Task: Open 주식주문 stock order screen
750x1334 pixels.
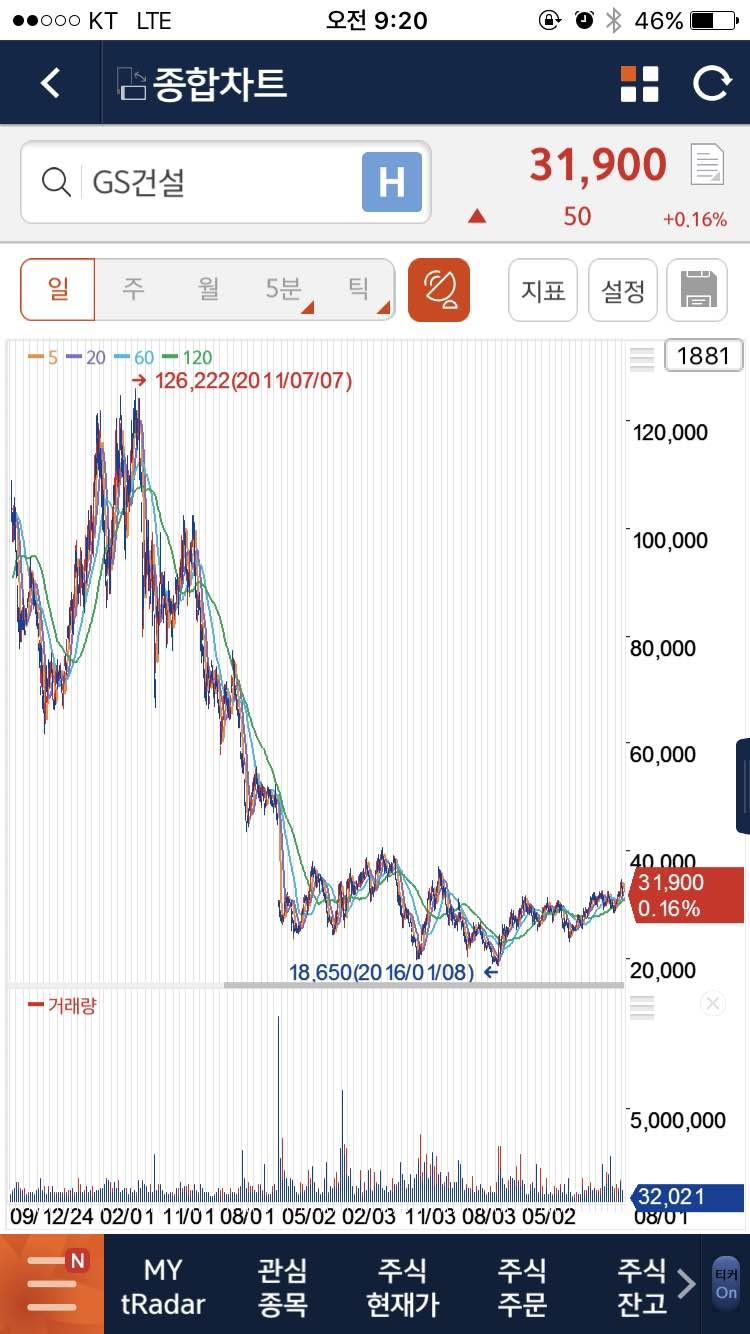Action: [x=522, y=1286]
